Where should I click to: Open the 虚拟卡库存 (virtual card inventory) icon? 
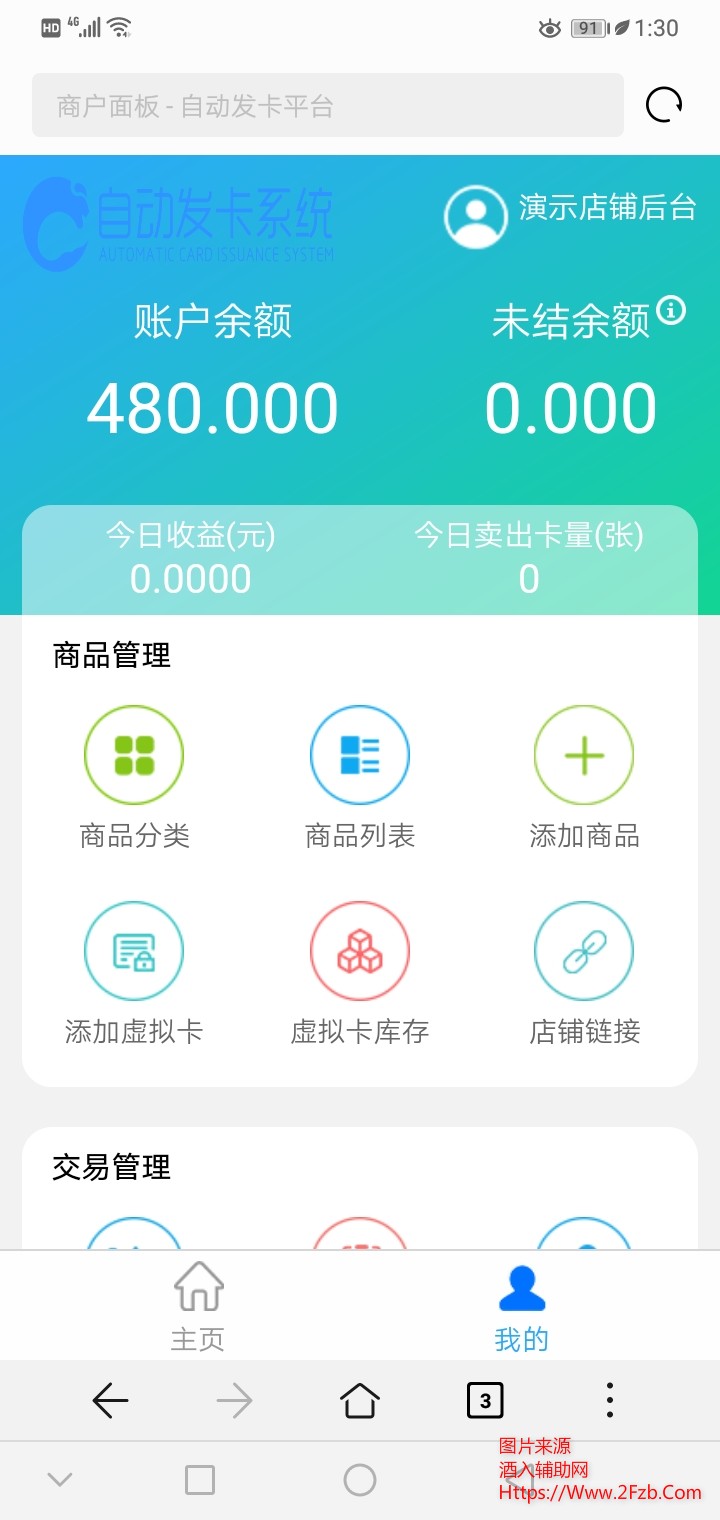360,950
